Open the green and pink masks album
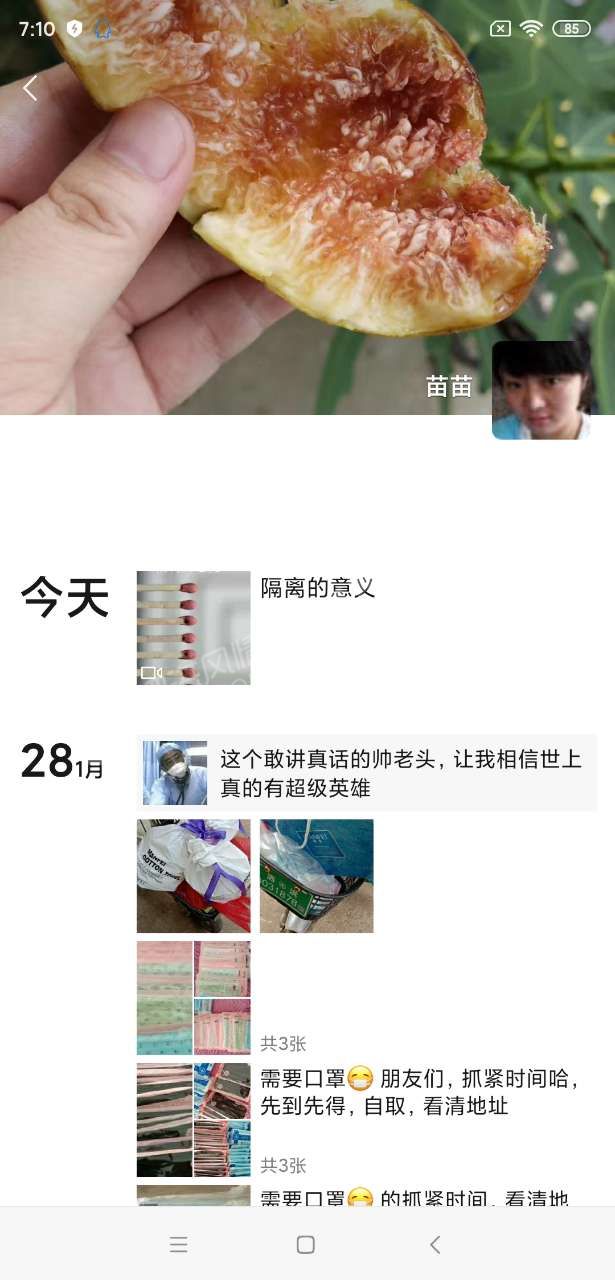 (193, 997)
